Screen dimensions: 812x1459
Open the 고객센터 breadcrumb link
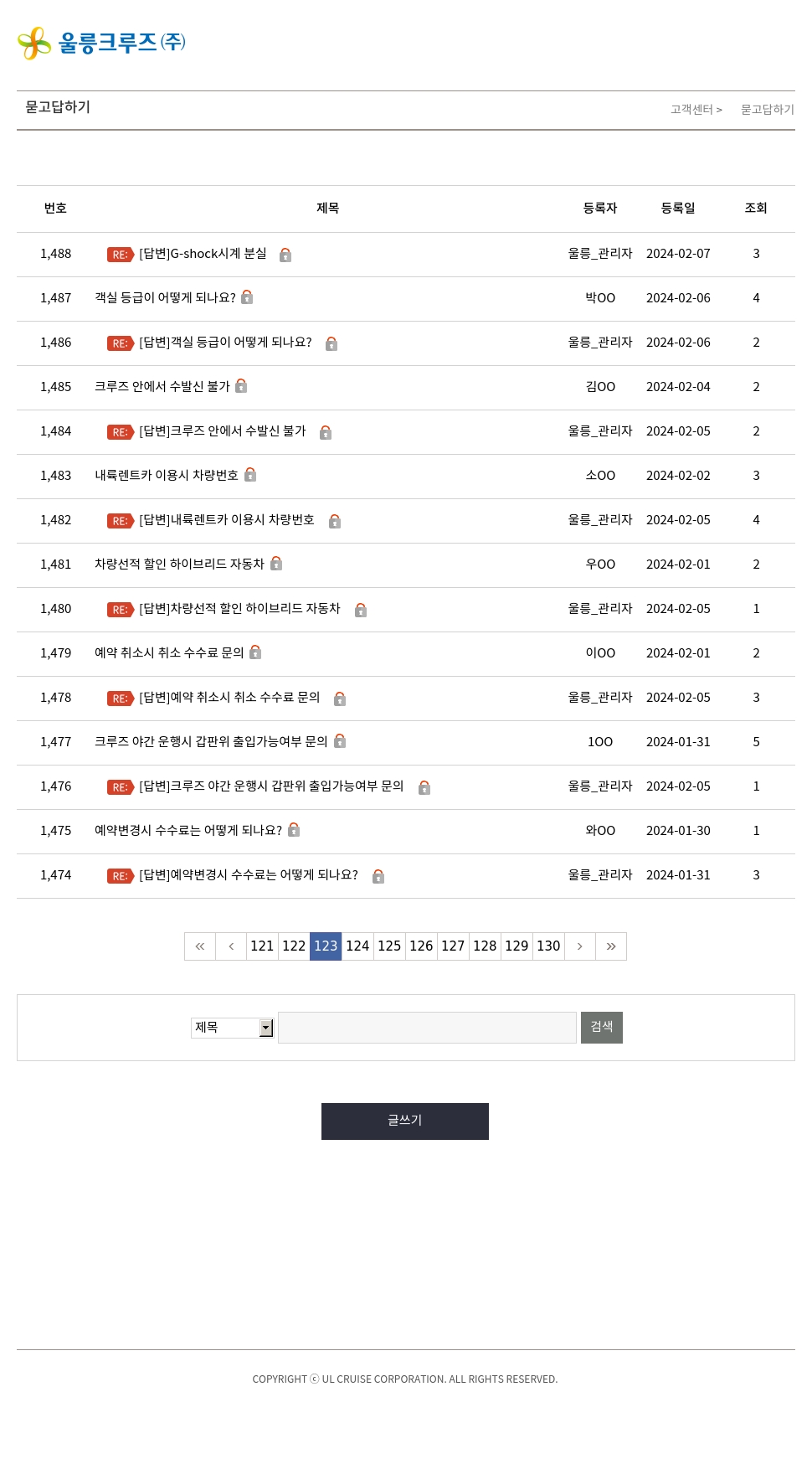[691, 110]
